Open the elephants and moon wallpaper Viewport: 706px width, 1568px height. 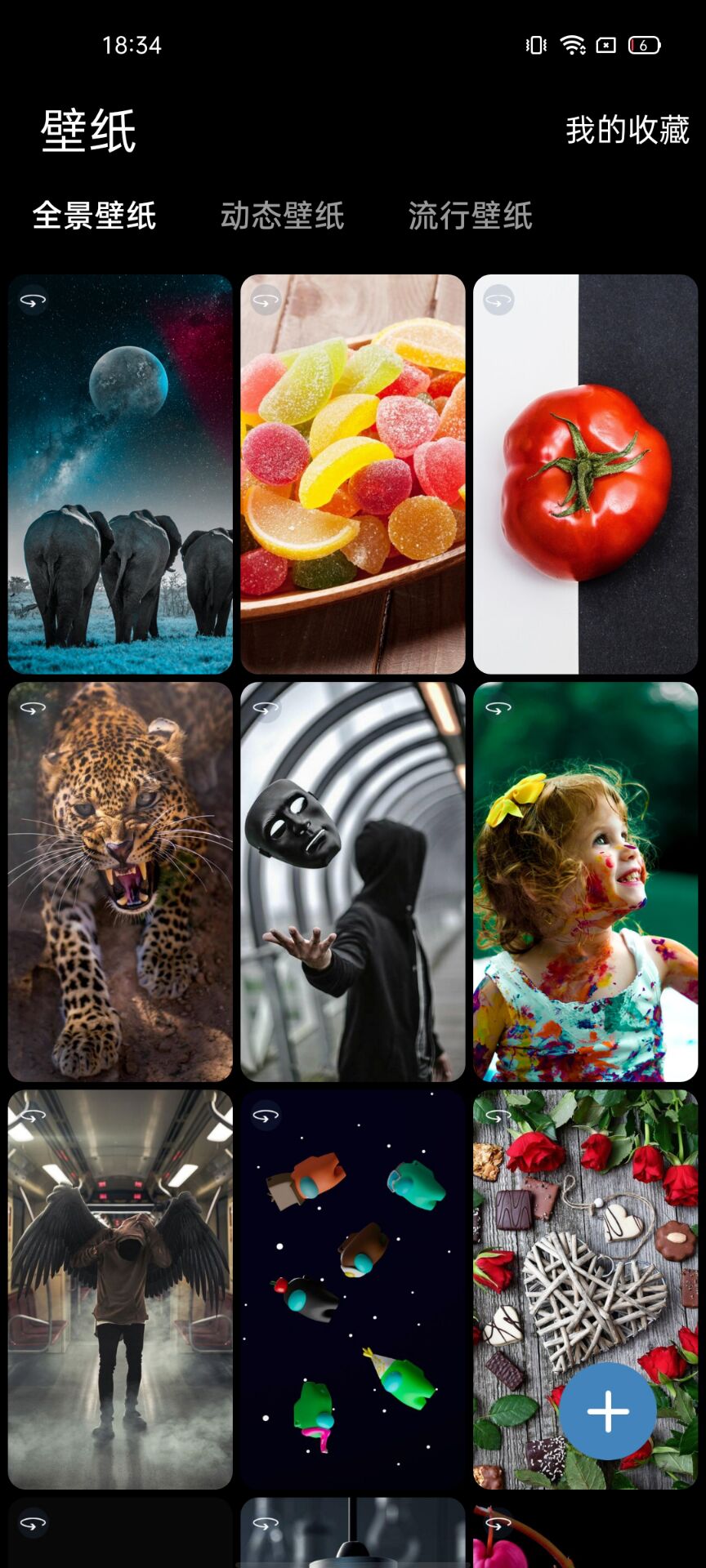coord(120,474)
